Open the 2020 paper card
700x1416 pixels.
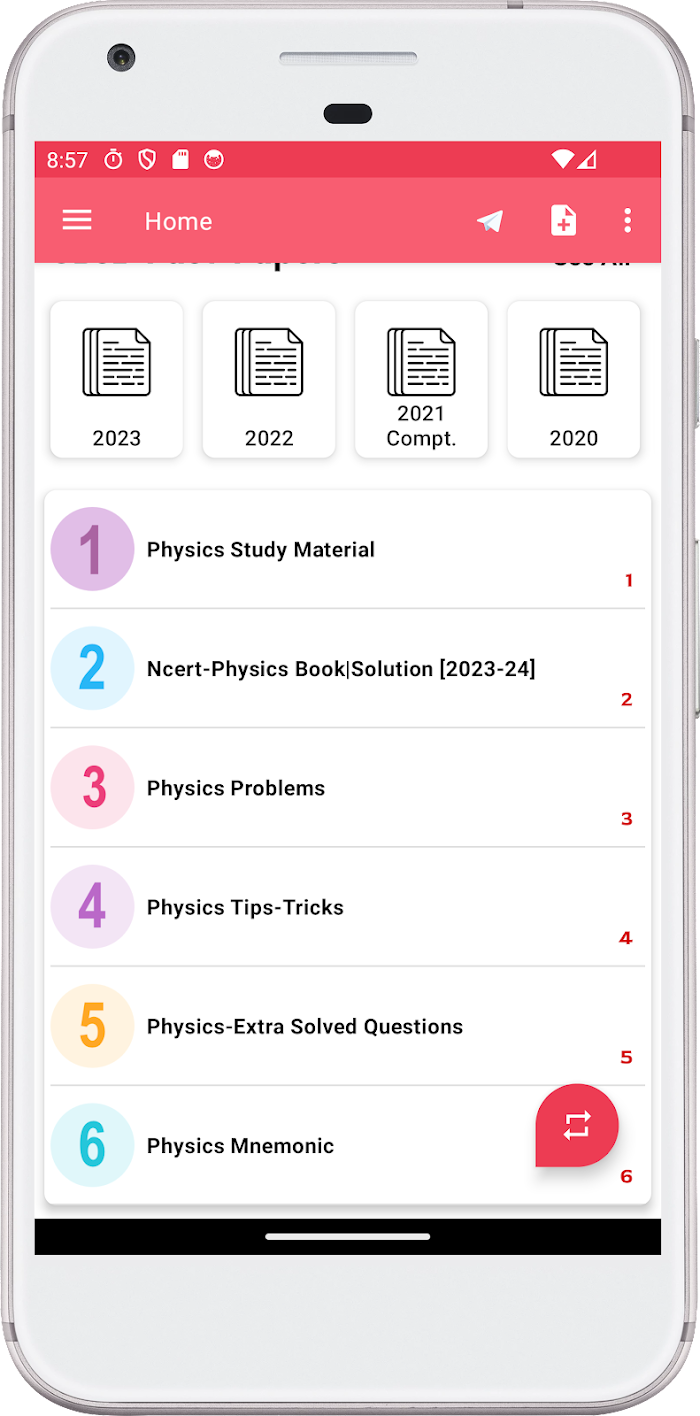click(x=574, y=380)
